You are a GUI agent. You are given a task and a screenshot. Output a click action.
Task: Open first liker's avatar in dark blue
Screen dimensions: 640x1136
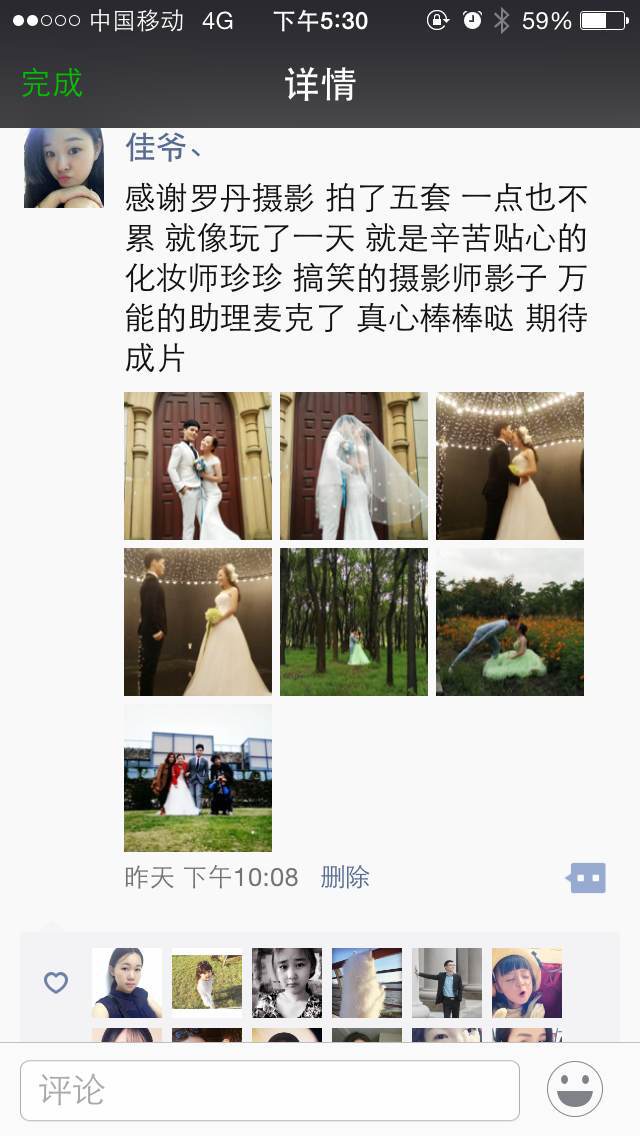click(127, 983)
